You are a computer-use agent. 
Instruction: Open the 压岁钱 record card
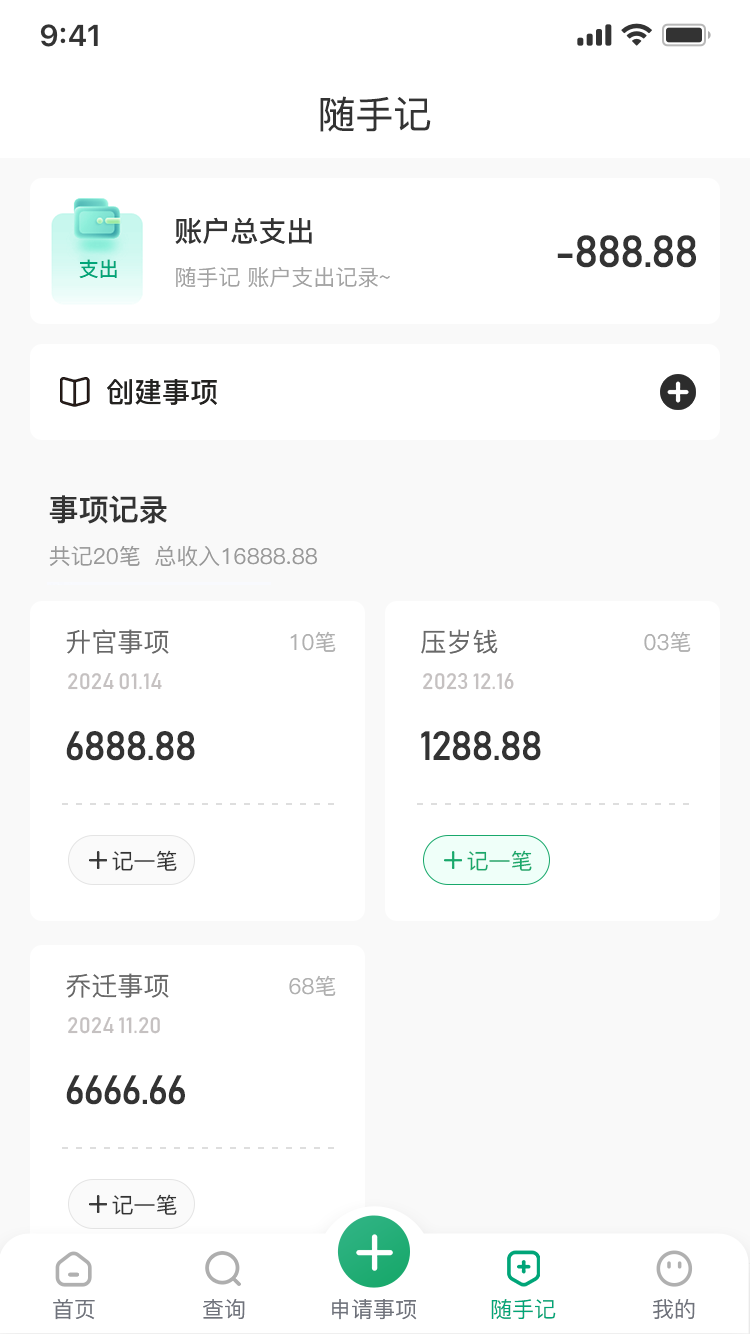click(x=552, y=761)
